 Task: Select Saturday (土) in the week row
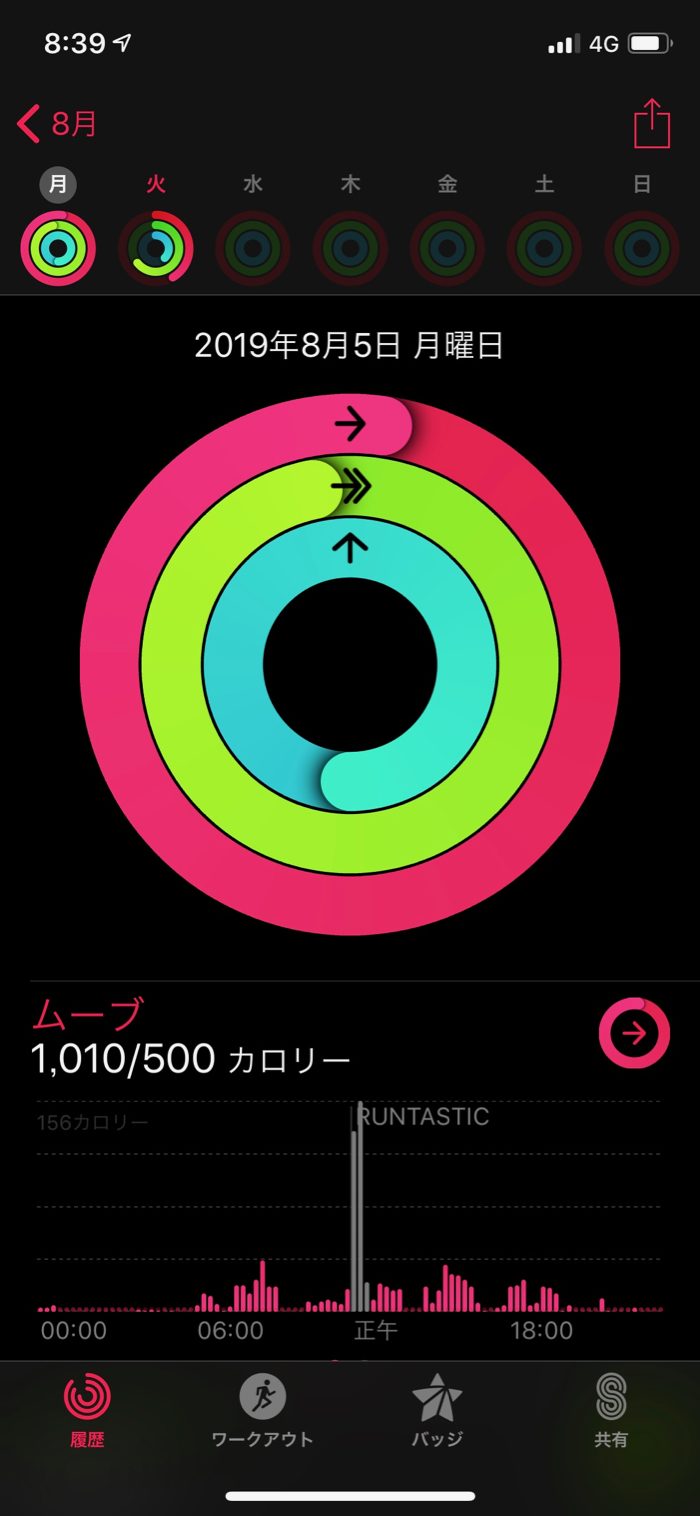tap(544, 247)
